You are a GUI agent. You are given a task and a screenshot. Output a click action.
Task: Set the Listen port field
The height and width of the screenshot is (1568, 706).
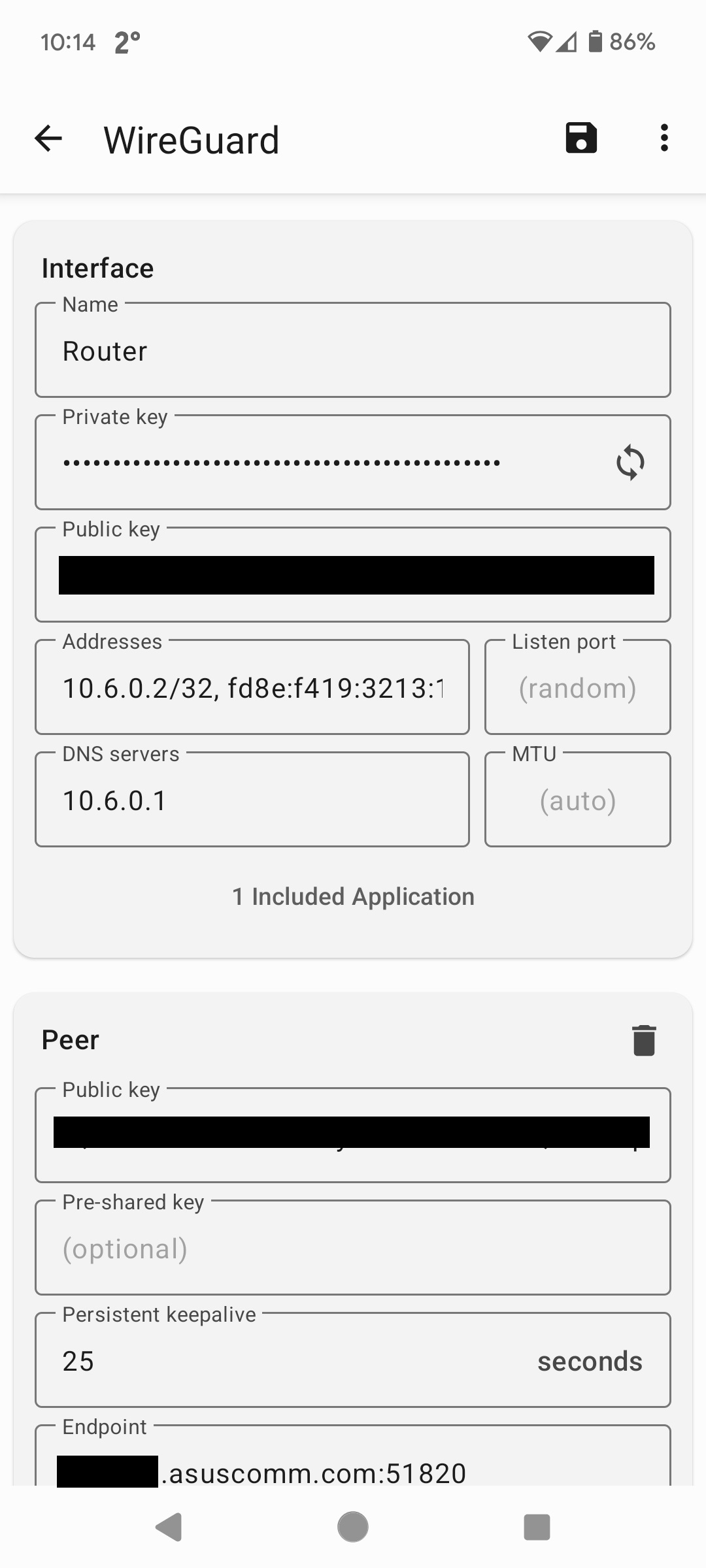click(x=578, y=687)
